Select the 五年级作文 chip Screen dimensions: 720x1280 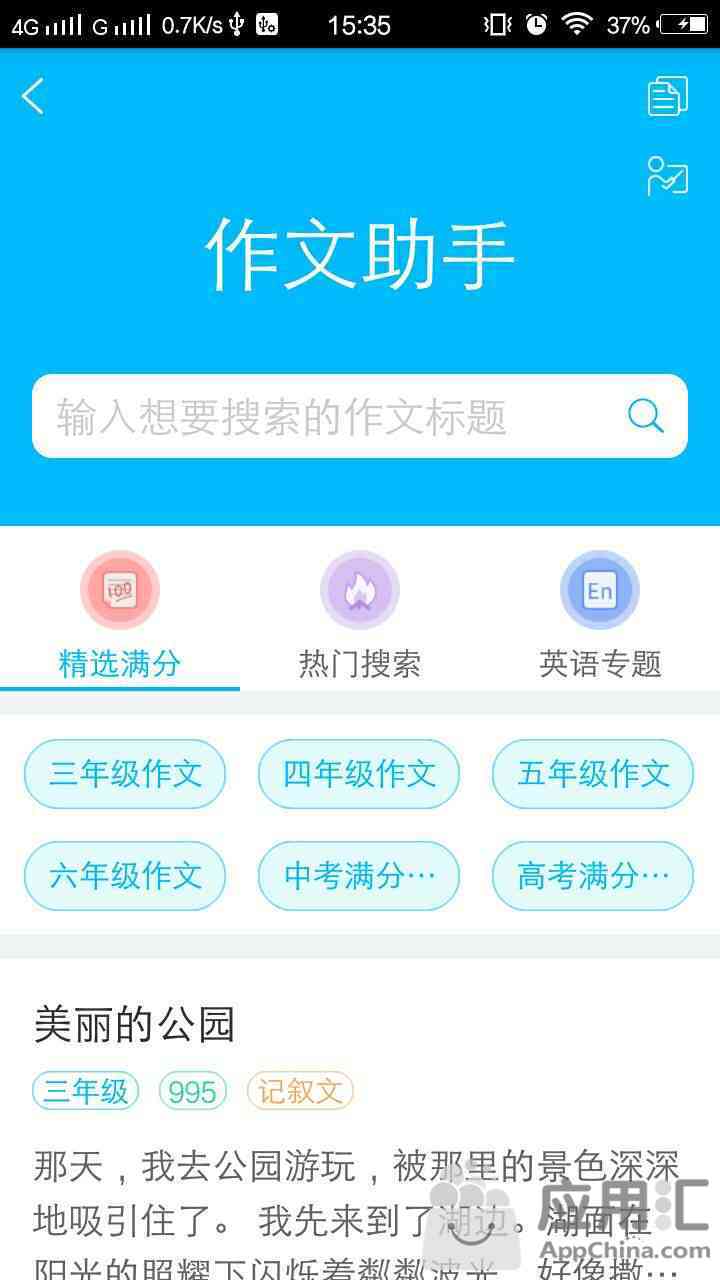tap(593, 774)
